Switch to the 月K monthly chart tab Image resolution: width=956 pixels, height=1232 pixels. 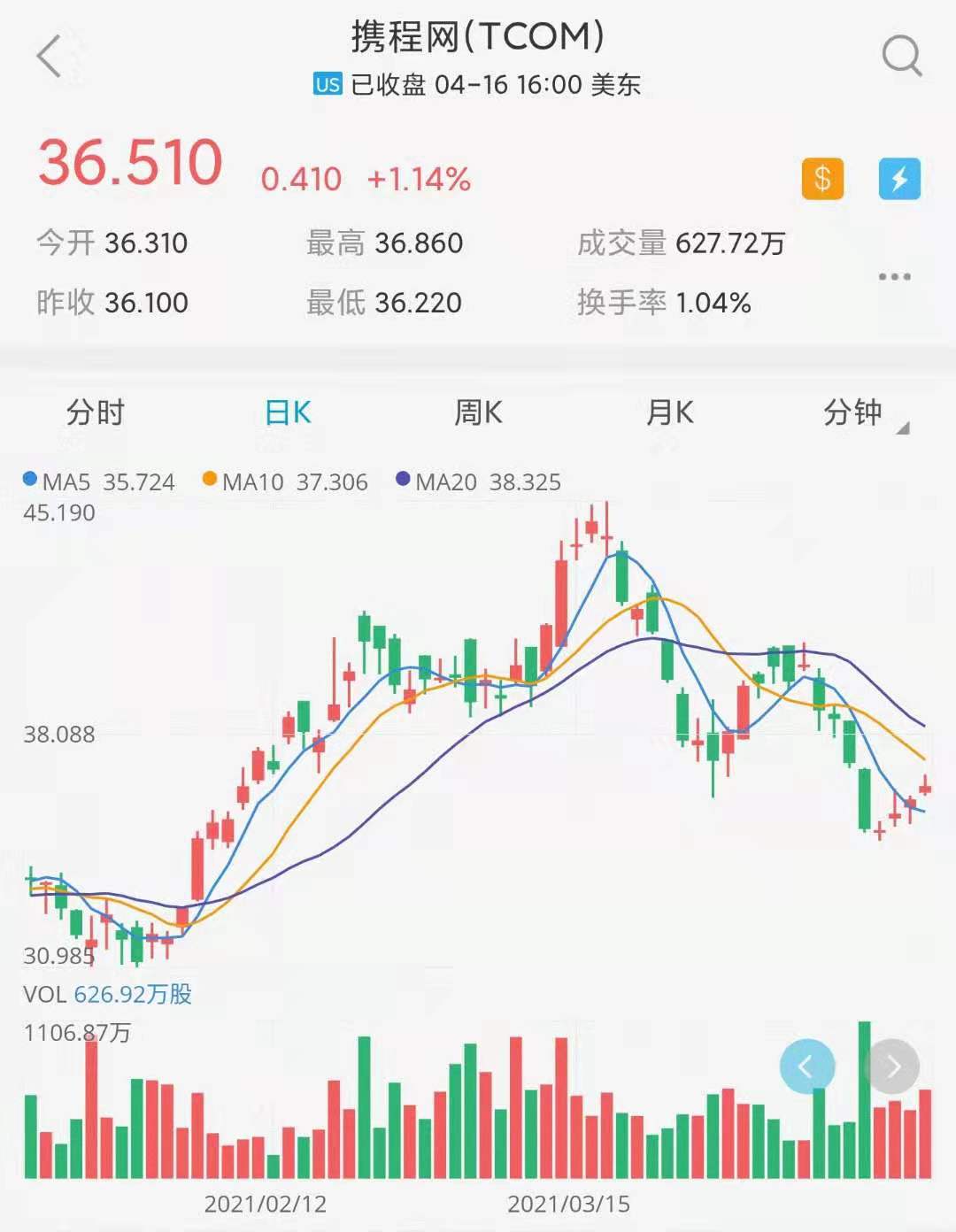(x=669, y=412)
